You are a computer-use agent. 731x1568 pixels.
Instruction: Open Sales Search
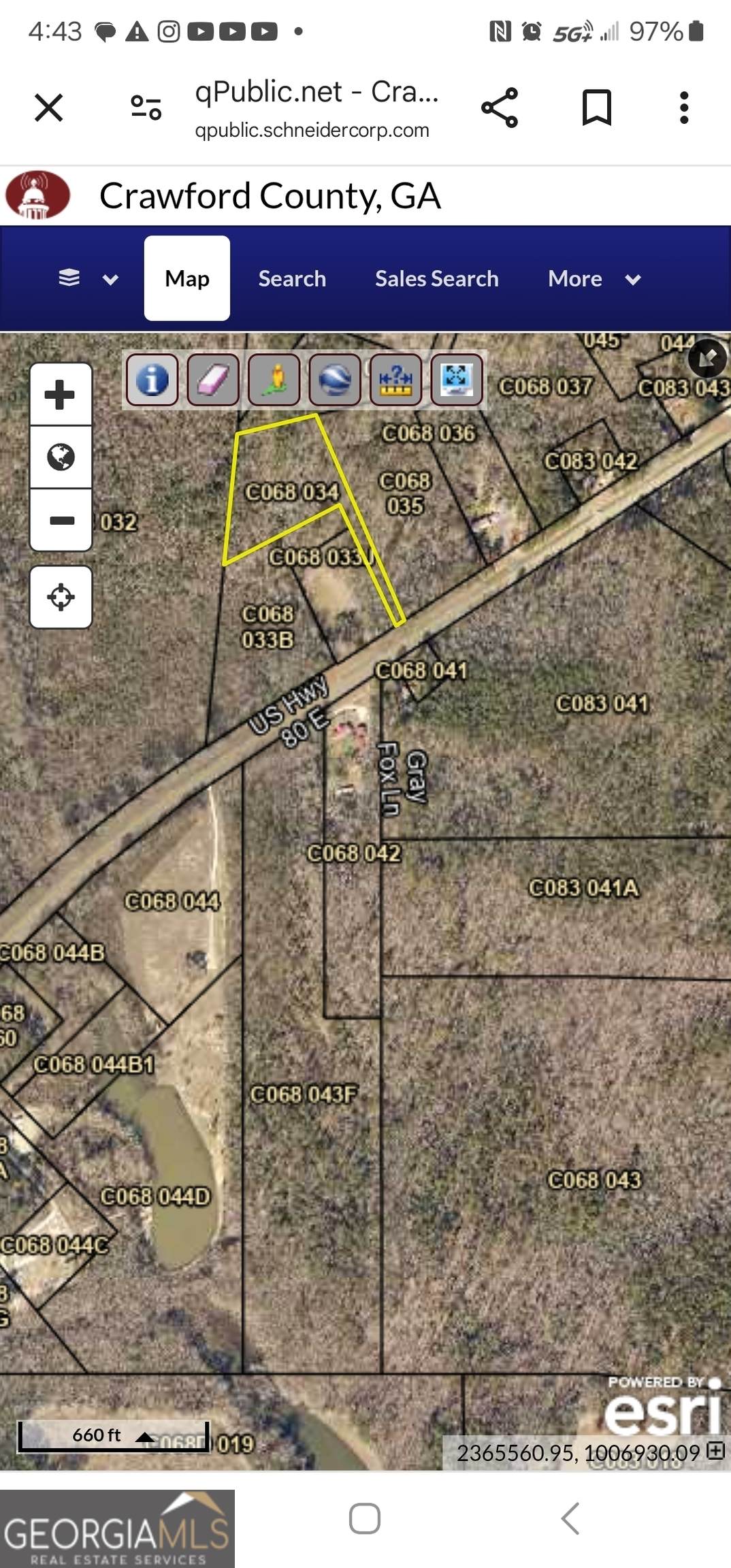point(436,278)
